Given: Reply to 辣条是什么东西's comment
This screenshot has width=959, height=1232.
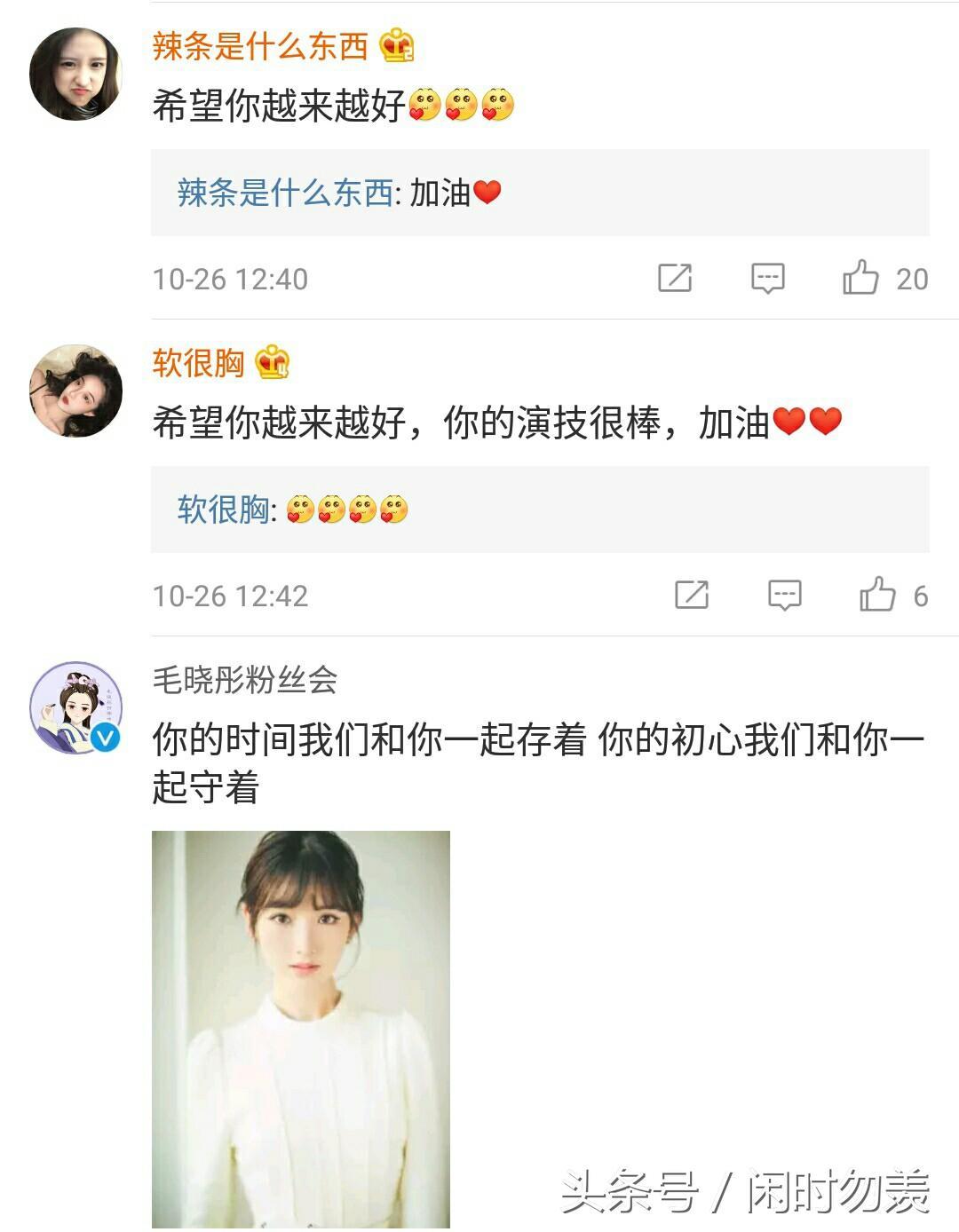Looking at the screenshot, I should pos(767,278).
